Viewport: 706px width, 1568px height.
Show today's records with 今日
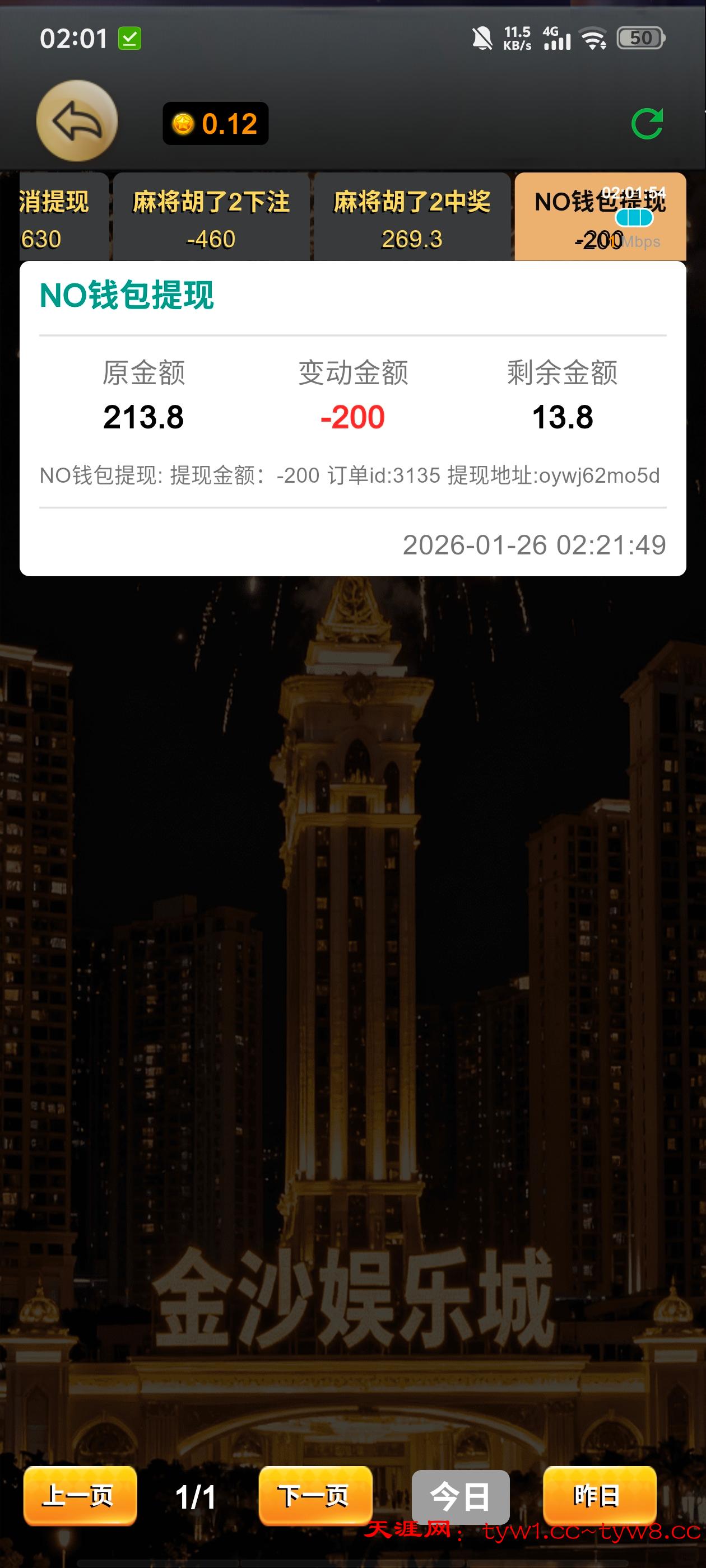[461, 1497]
